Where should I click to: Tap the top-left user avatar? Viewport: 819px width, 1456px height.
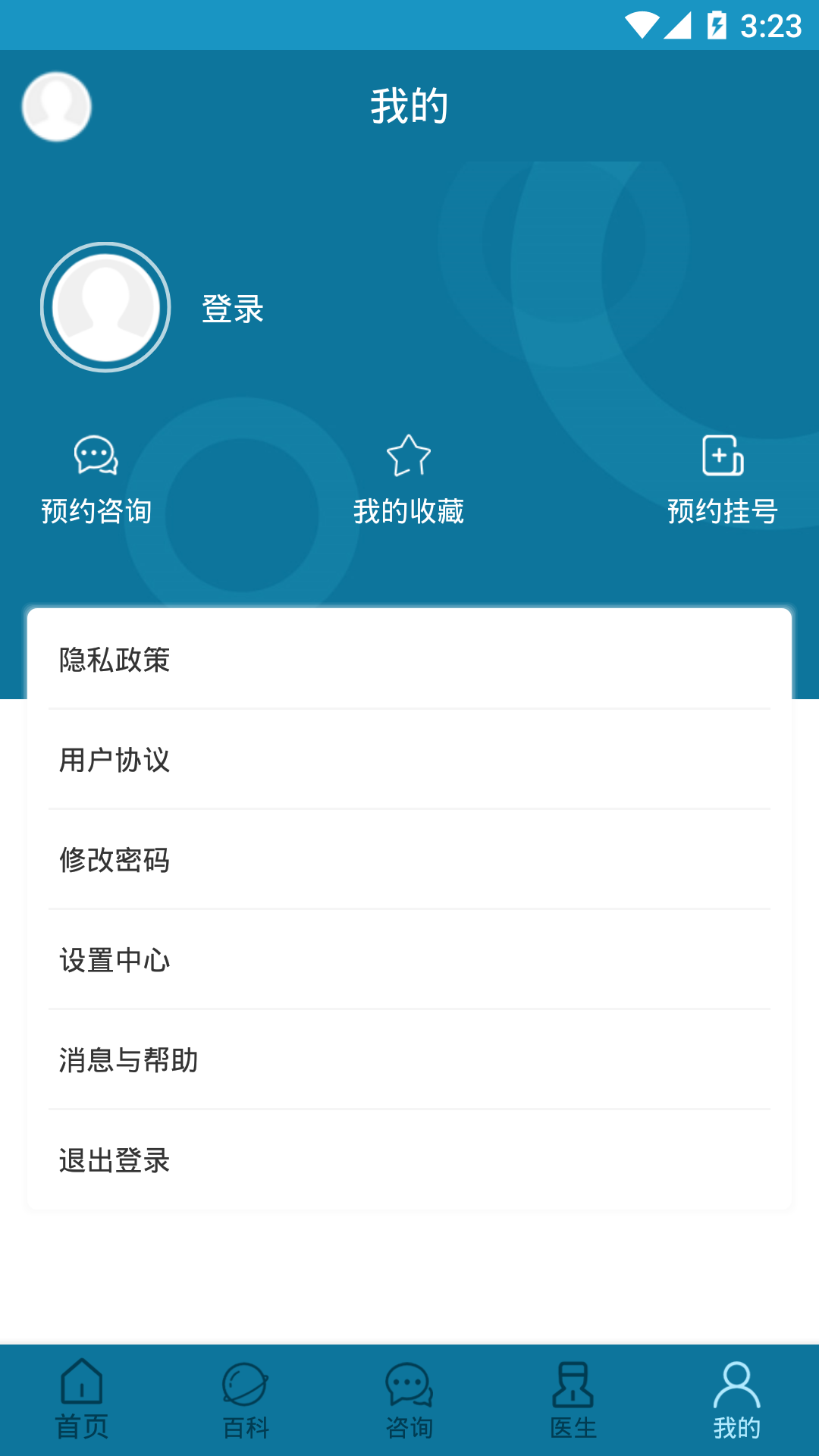(55, 107)
